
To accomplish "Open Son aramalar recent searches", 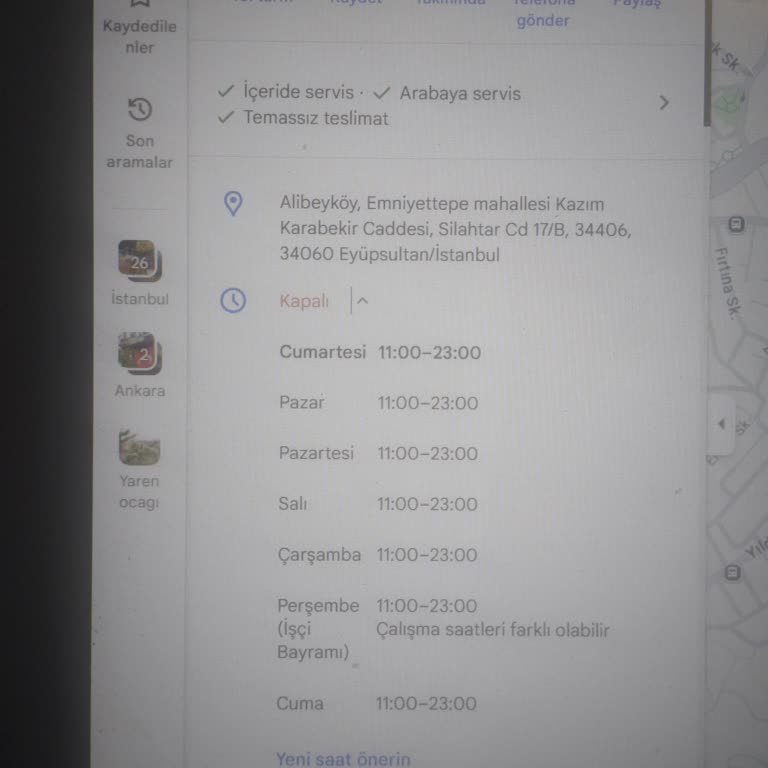I will point(139,131).
